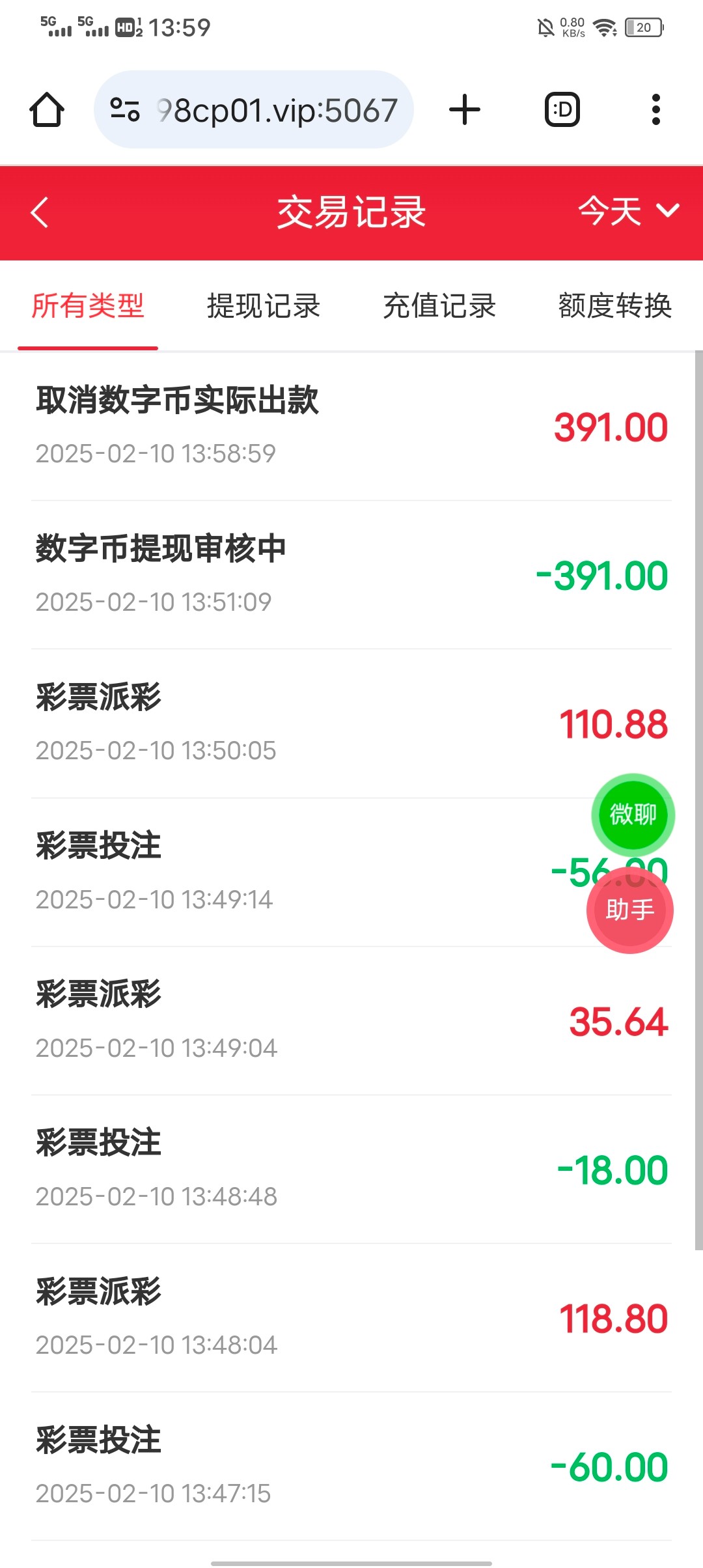
Task: Launch the red 助手 floating button
Action: pos(629,910)
